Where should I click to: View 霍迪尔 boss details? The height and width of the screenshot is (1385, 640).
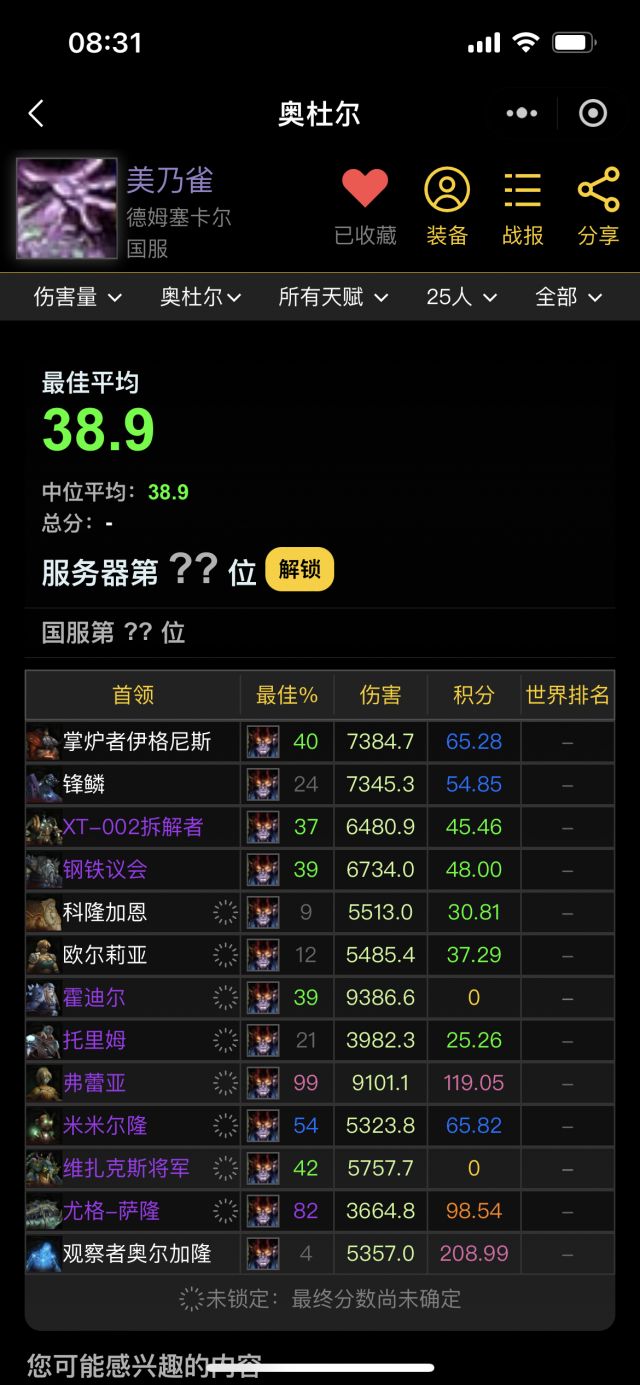tap(94, 998)
